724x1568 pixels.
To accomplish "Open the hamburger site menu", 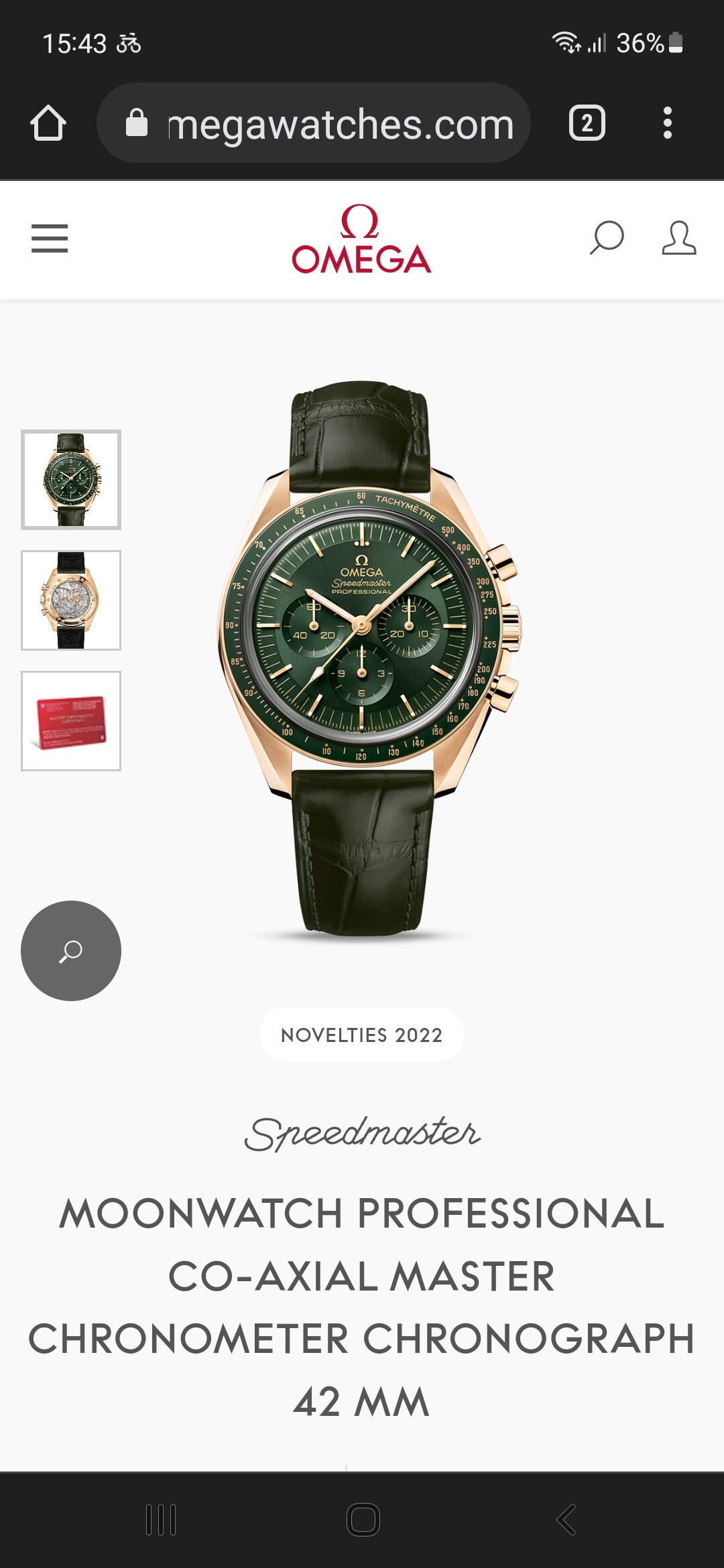I will 50,239.
